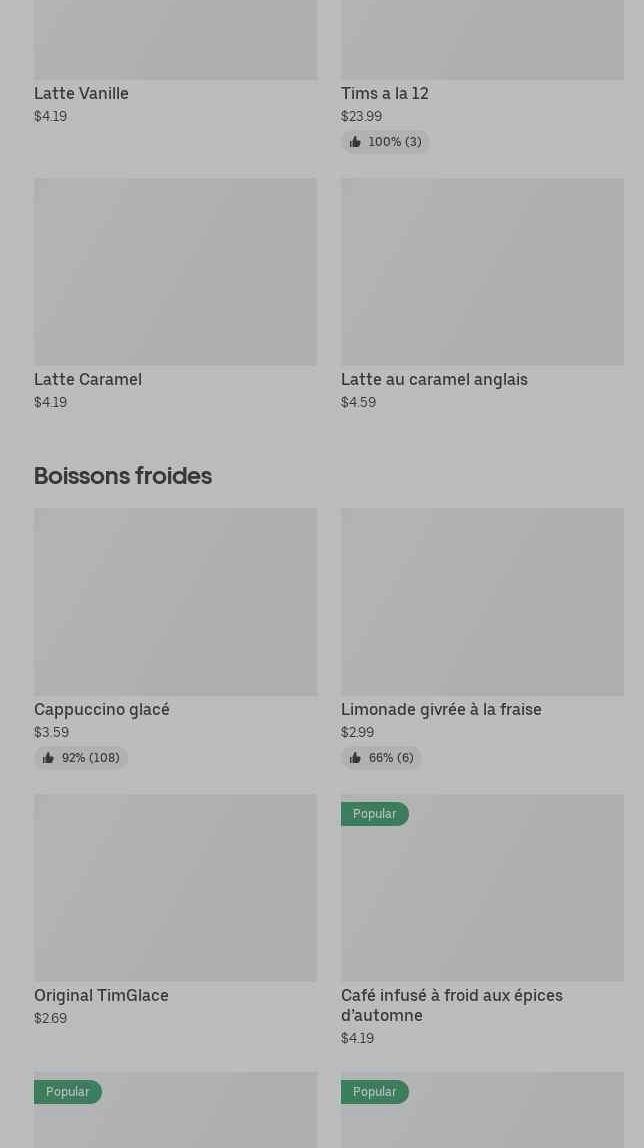View Latte au caramel anglais
Image resolution: width=644 pixels, height=1148 pixels.
coord(482,294)
